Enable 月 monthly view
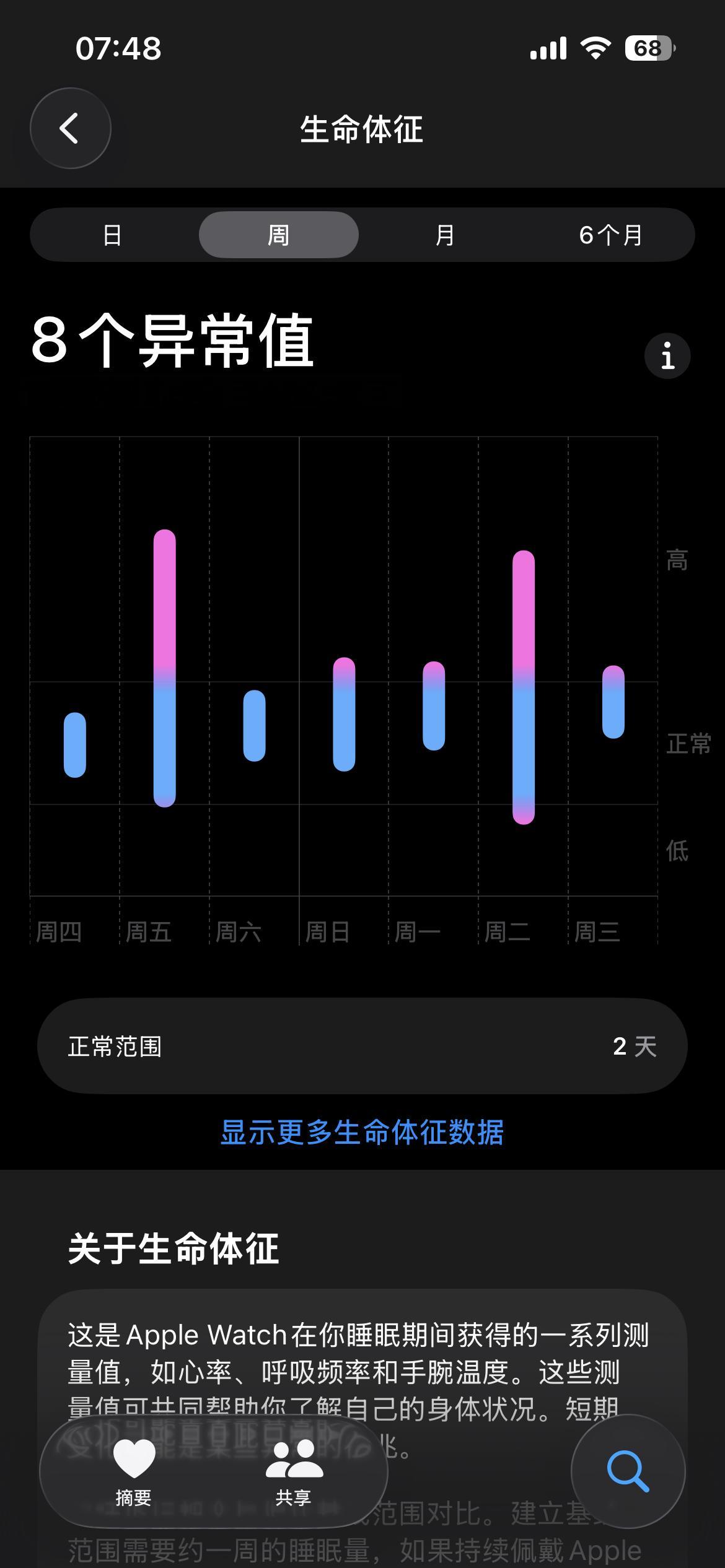The image size is (725, 1568). [444, 235]
